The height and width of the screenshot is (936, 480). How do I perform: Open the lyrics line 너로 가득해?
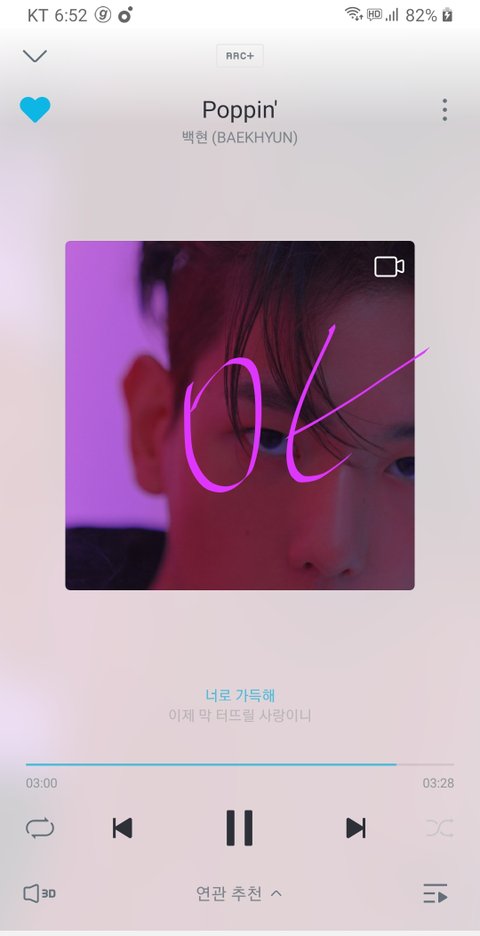coord(240,695)
